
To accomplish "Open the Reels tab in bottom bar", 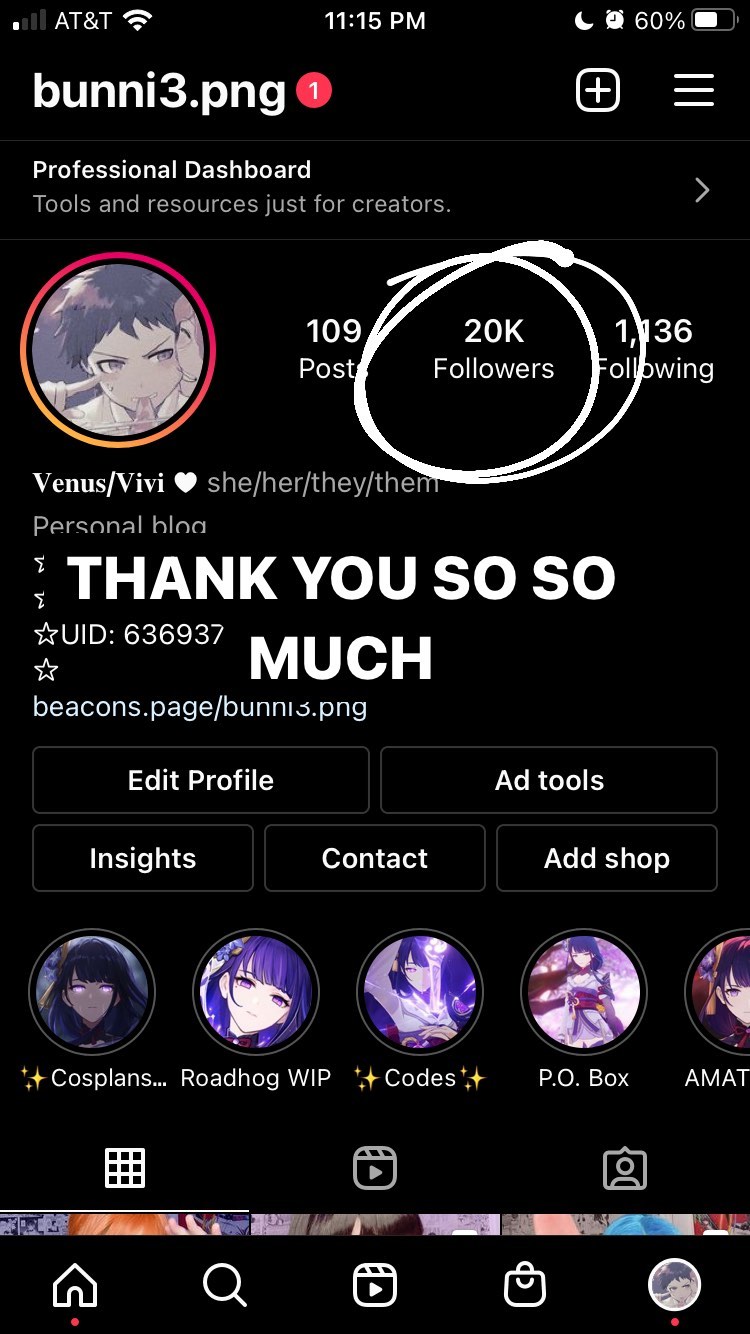I will click(375, 1286).
